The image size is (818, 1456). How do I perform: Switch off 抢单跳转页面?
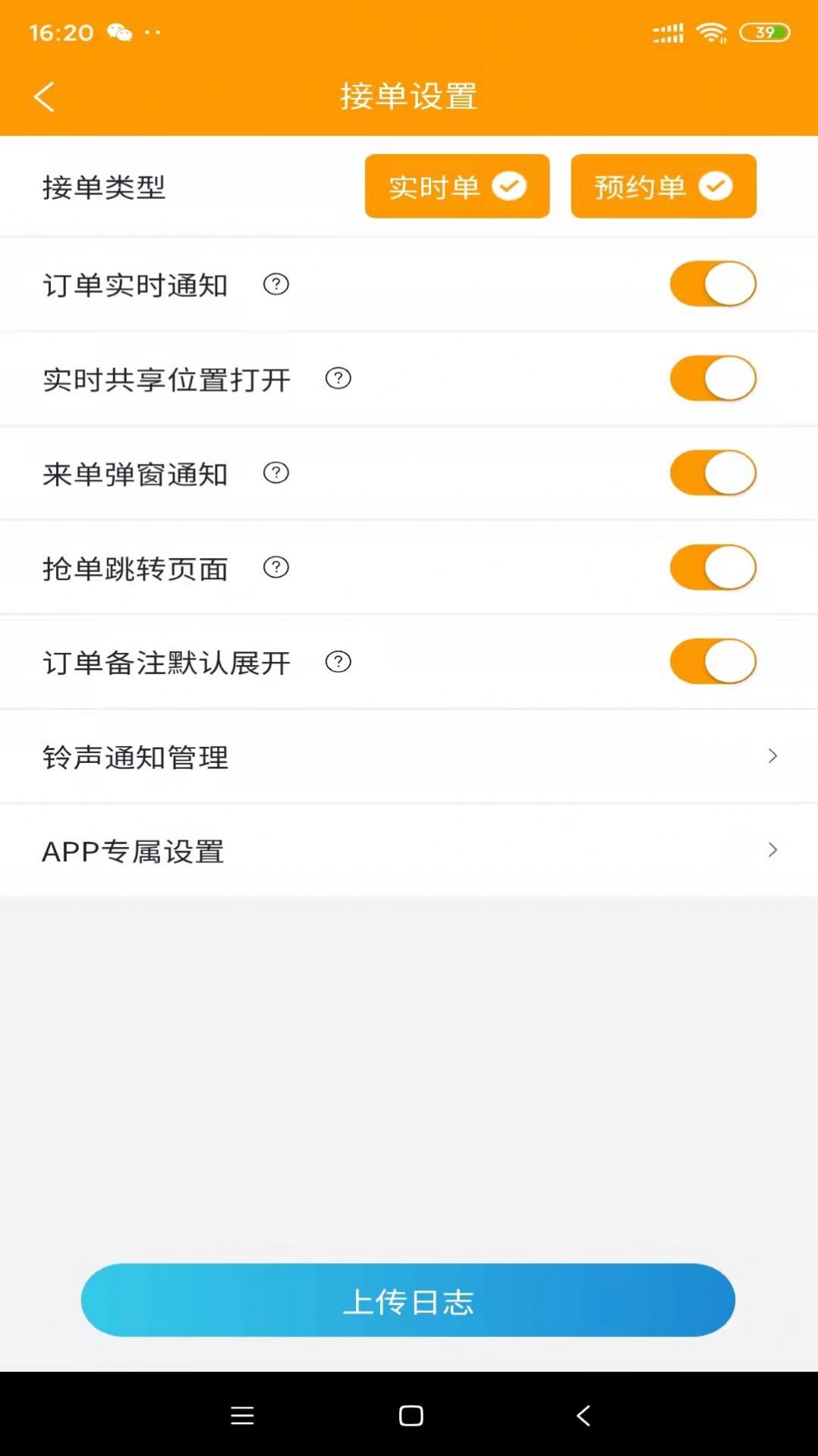(712, 566)
